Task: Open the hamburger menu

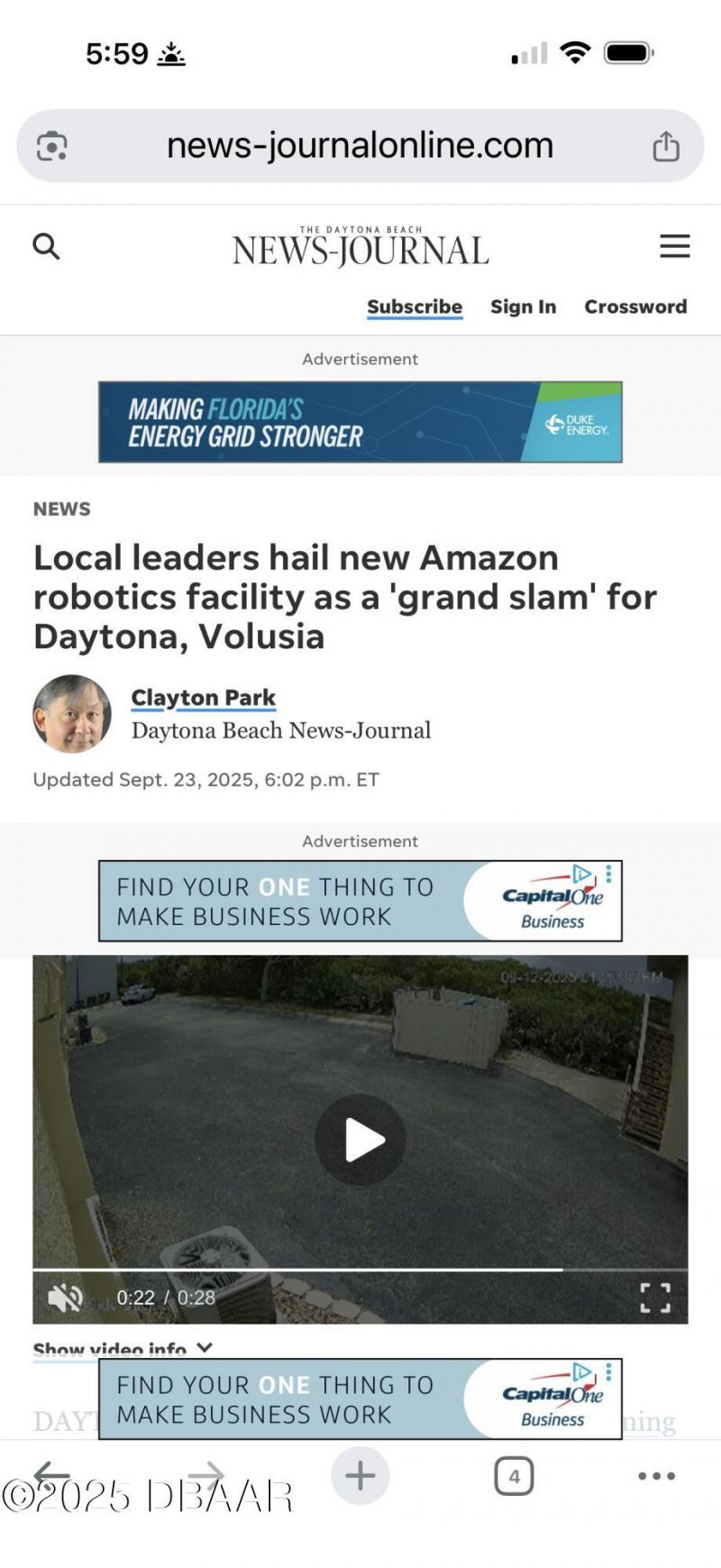Action: pyautogui.click(x=674, y=246)
